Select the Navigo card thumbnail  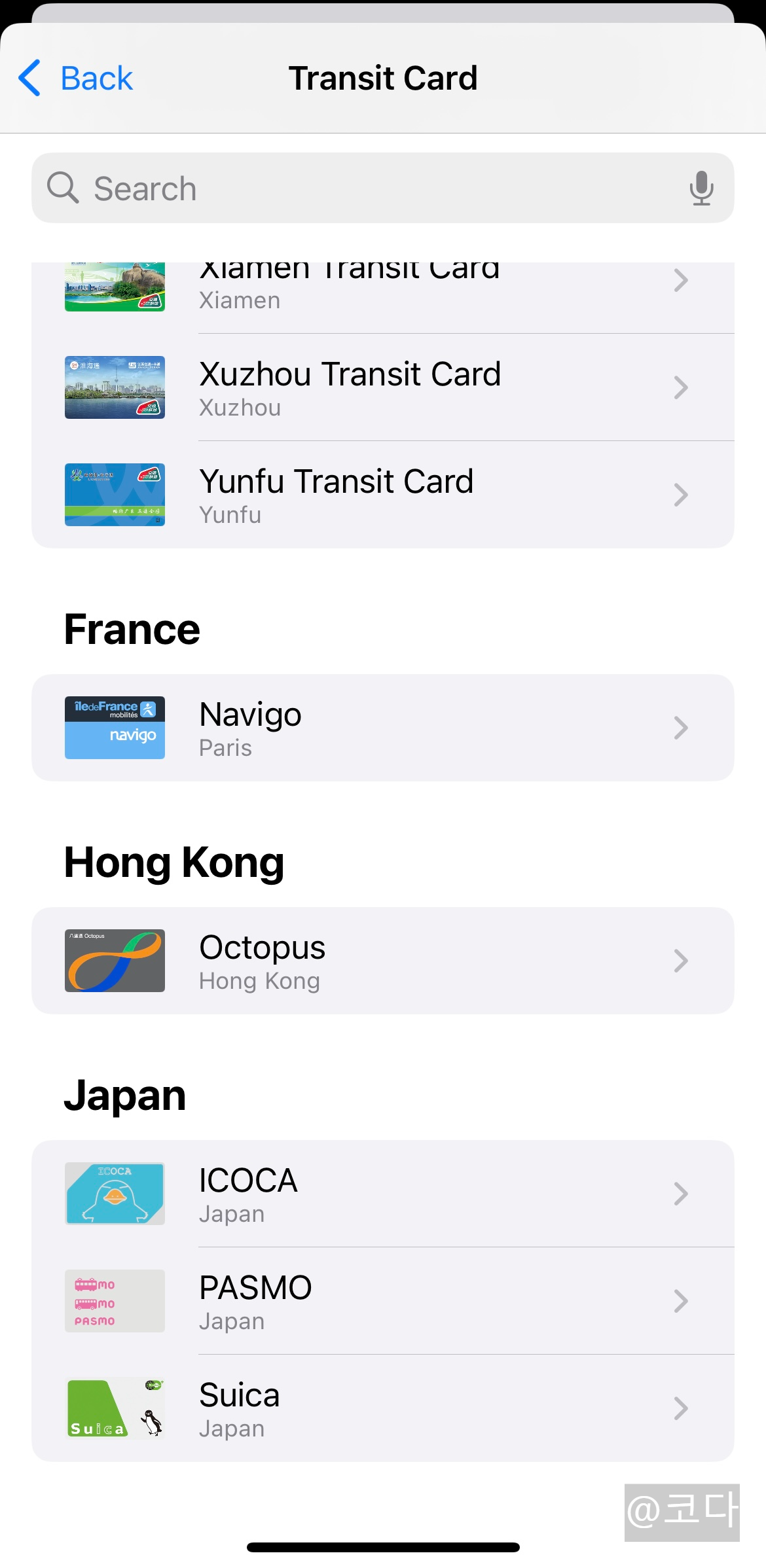pyautogui.click(x=114, y=728)
